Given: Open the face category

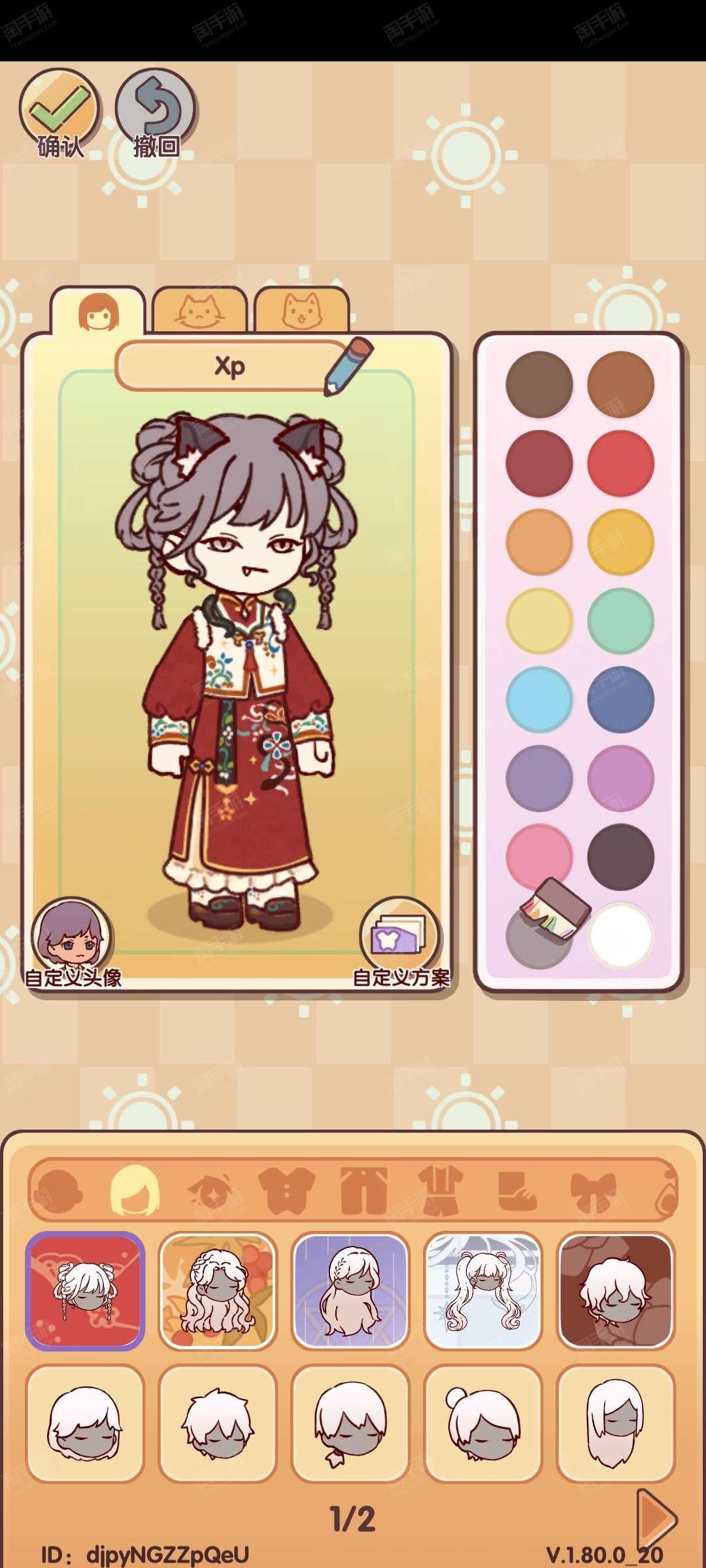Looking at the screenshot, I should pyautogui.click(x=58, y=1189).
